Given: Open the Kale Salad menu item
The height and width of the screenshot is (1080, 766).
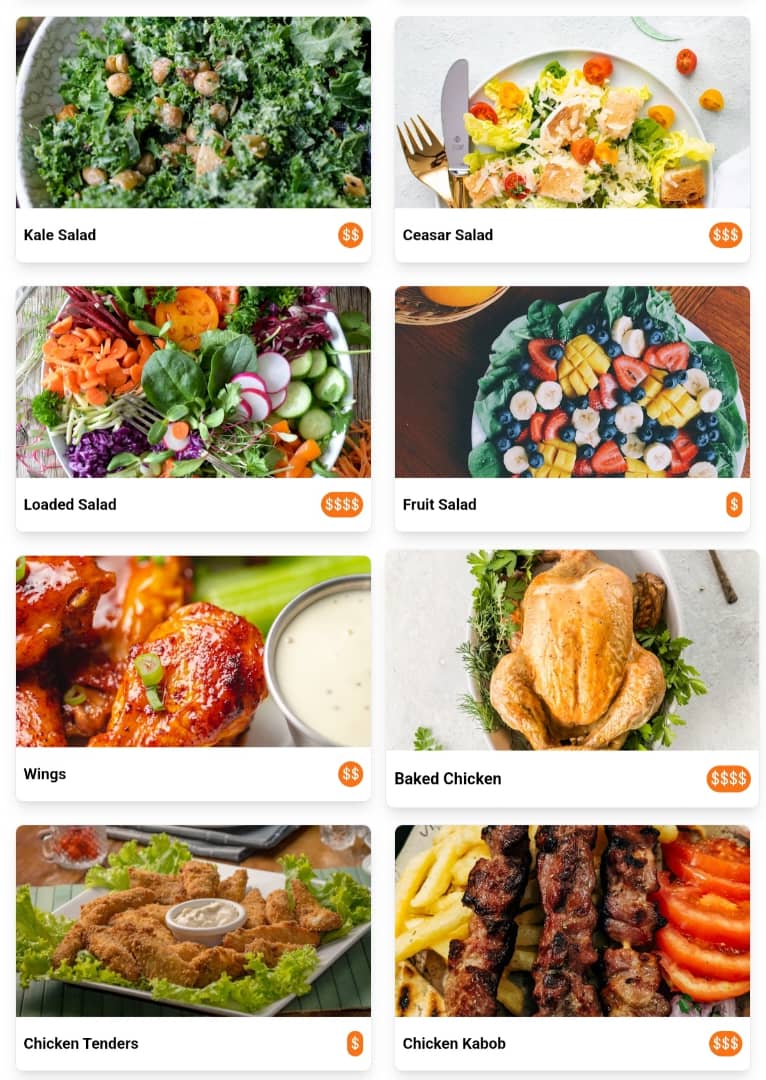Looking at the screenshot, I should pyautogui.click(x=59, y=235).
